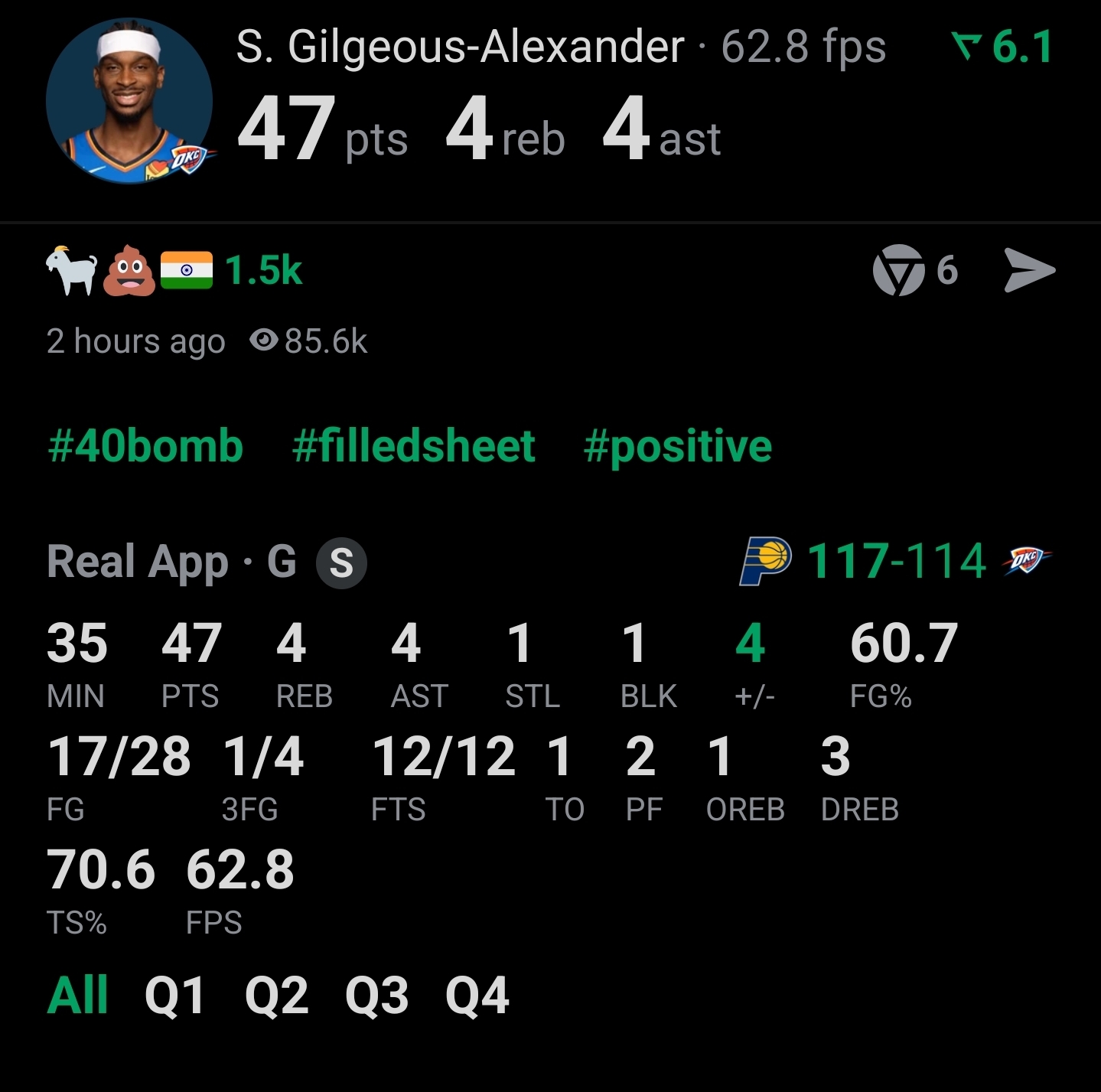The height and width of the screenshot is (1092, 1101).
Task: Open the 117-114 game score
Action: pyautogui.click(x=896, y=561)
